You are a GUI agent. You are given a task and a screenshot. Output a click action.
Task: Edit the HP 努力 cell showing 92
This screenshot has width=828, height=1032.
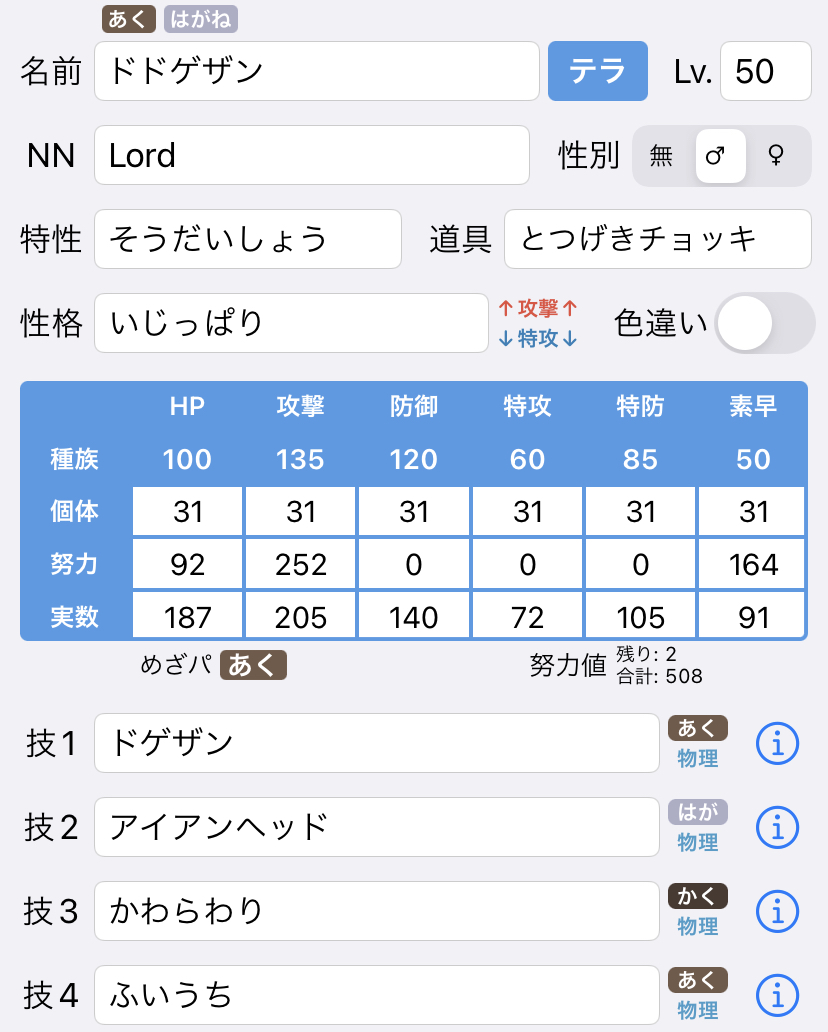pyautogui.click(x=188, y=565)
